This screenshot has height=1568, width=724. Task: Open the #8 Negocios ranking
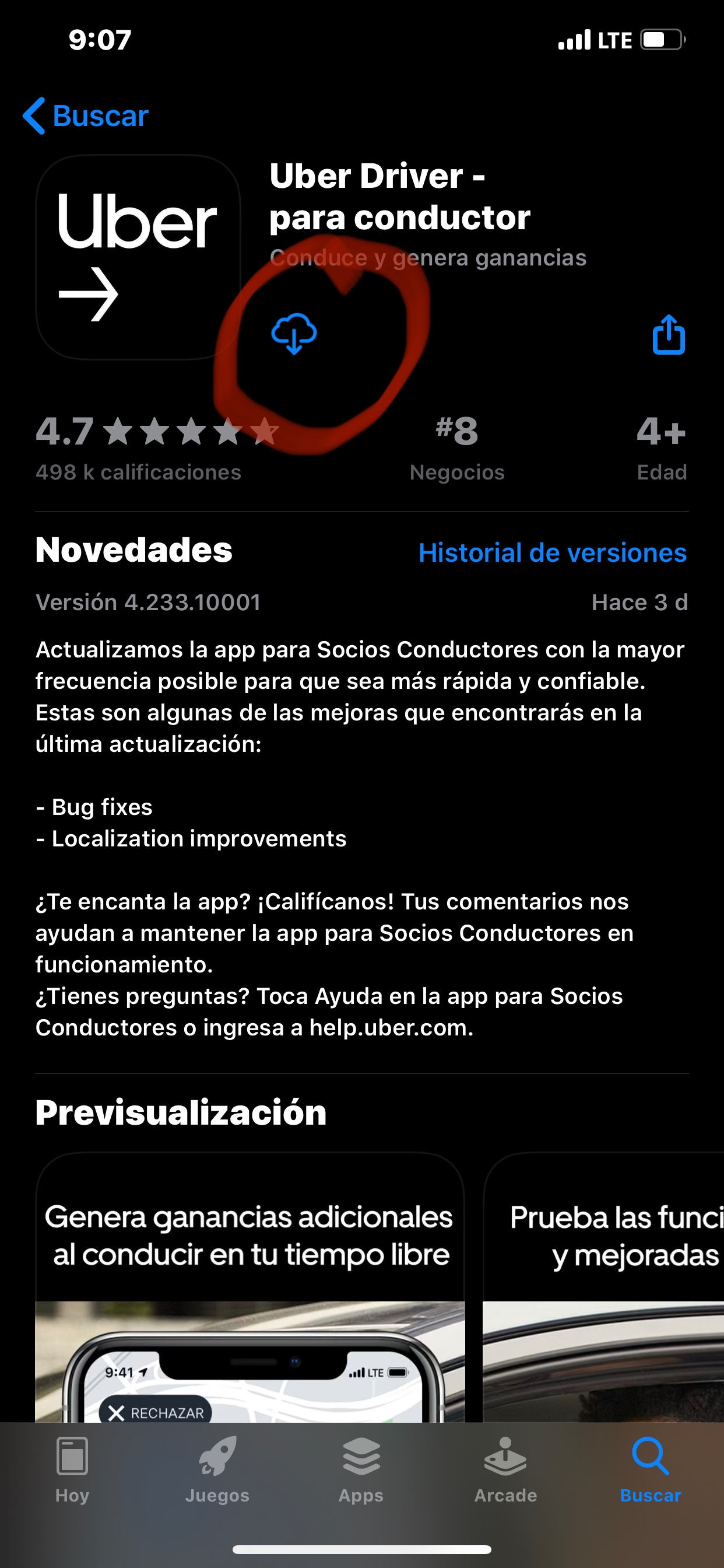point(457,447)
